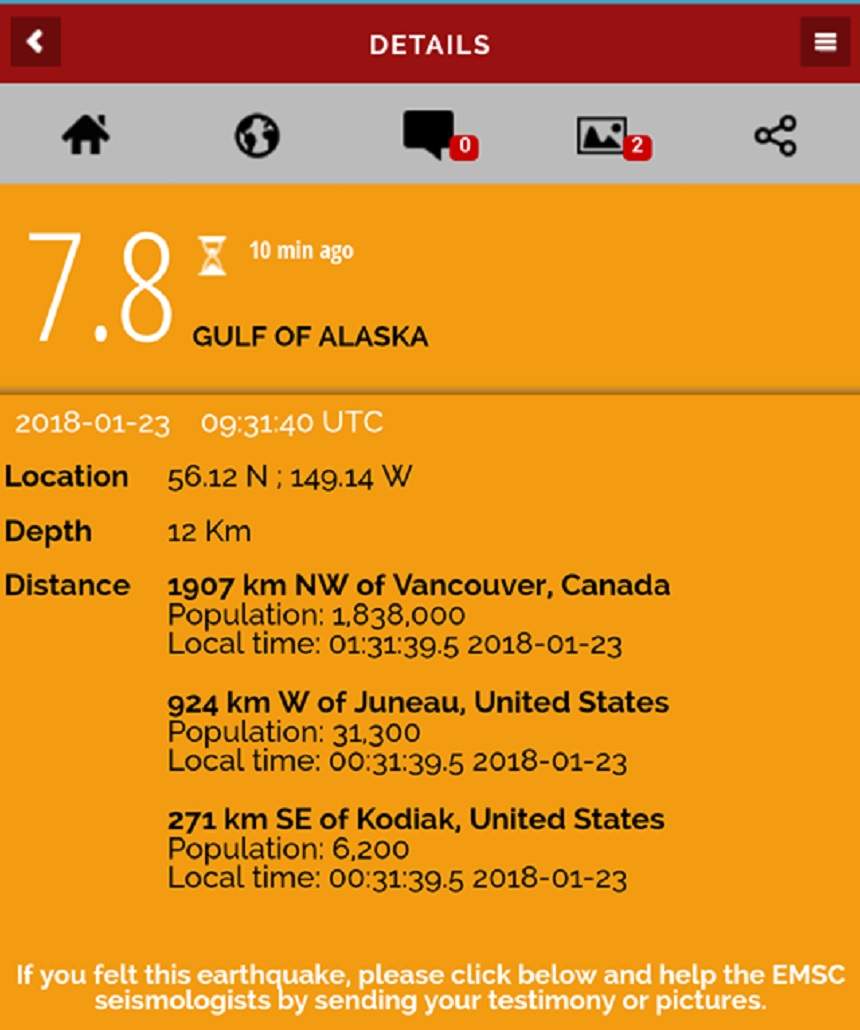Image resolution: width=860 pixels, height=1030 pixels.
Task: View comments for this earthquake
Action: point(430,135)
